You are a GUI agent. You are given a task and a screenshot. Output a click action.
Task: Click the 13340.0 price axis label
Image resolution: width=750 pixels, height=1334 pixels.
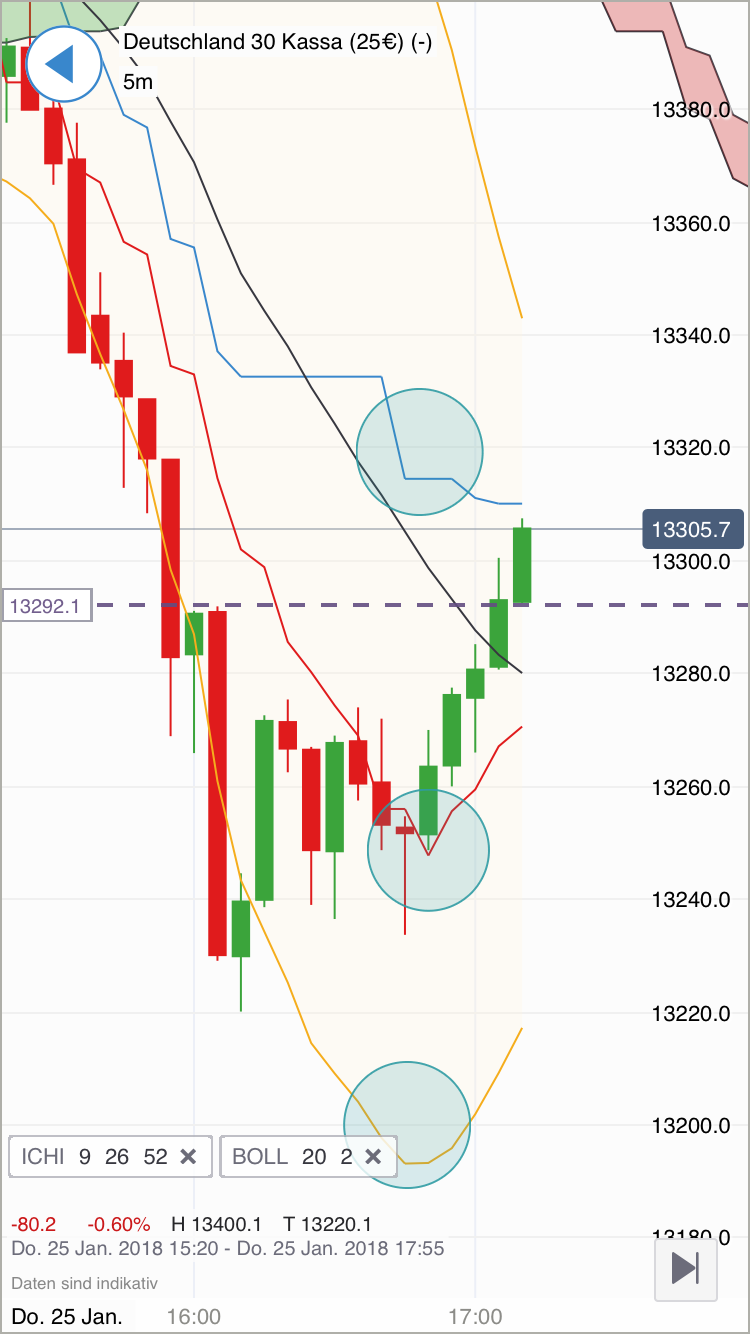point(692,337)
